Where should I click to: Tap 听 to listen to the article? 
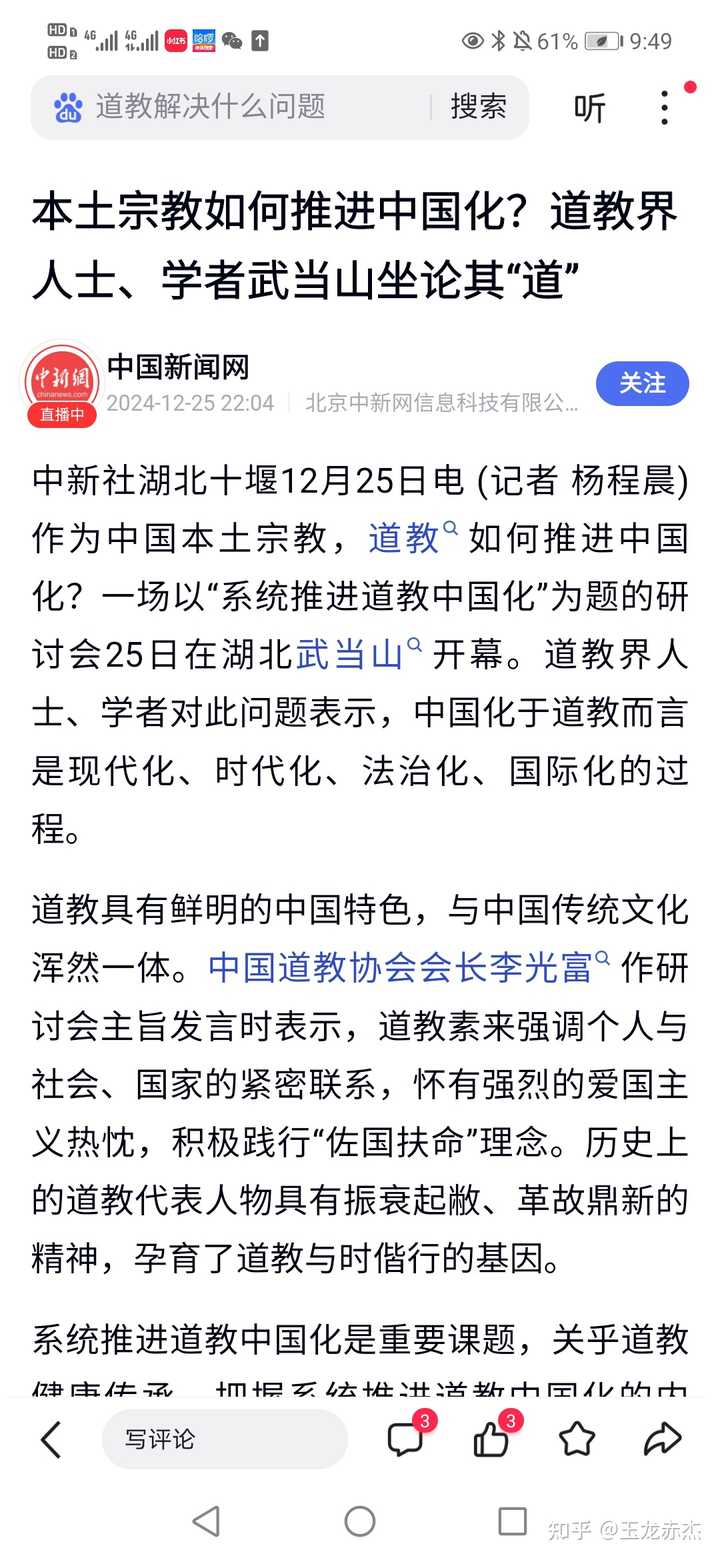click(589, 107)
